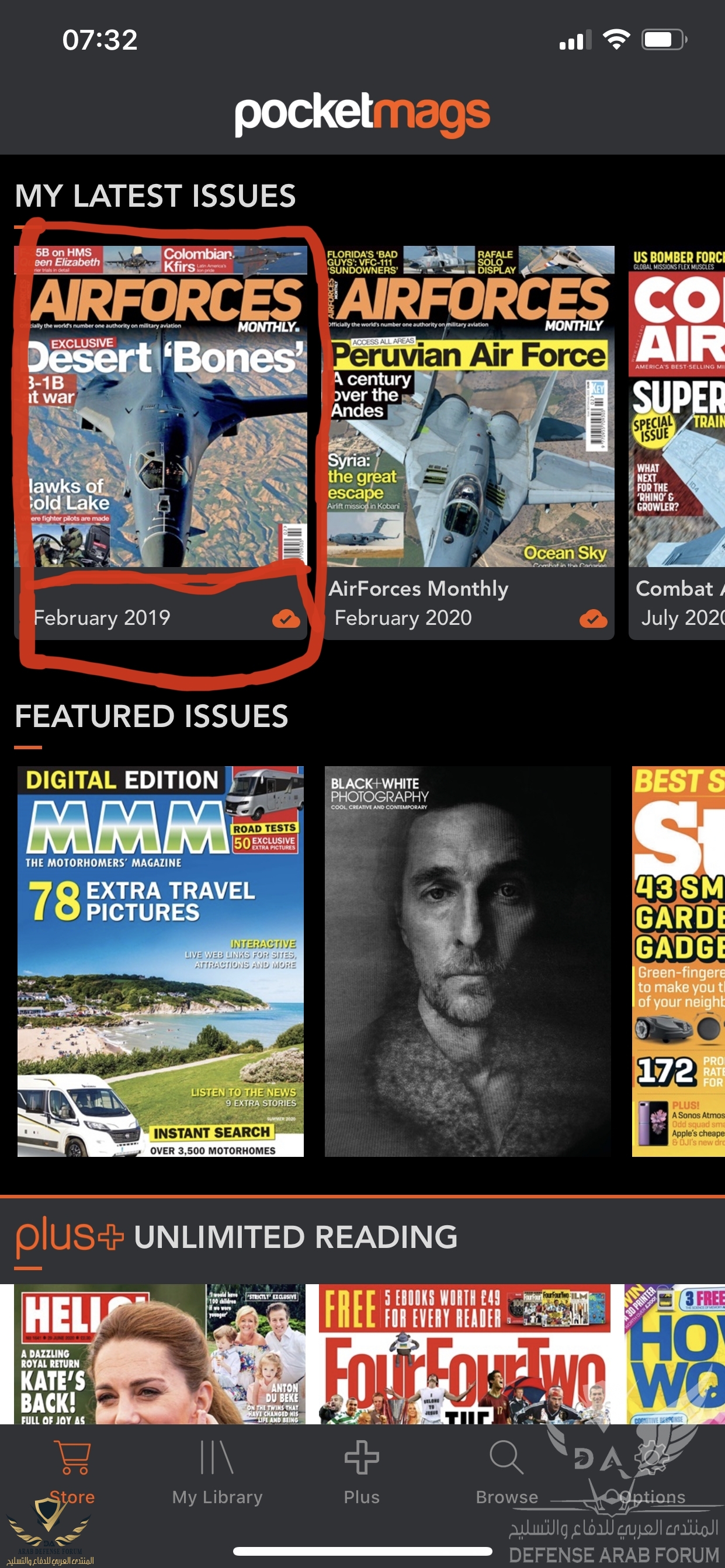
Task: Open the Hello! magazine cover
Action: point(159,1355)
